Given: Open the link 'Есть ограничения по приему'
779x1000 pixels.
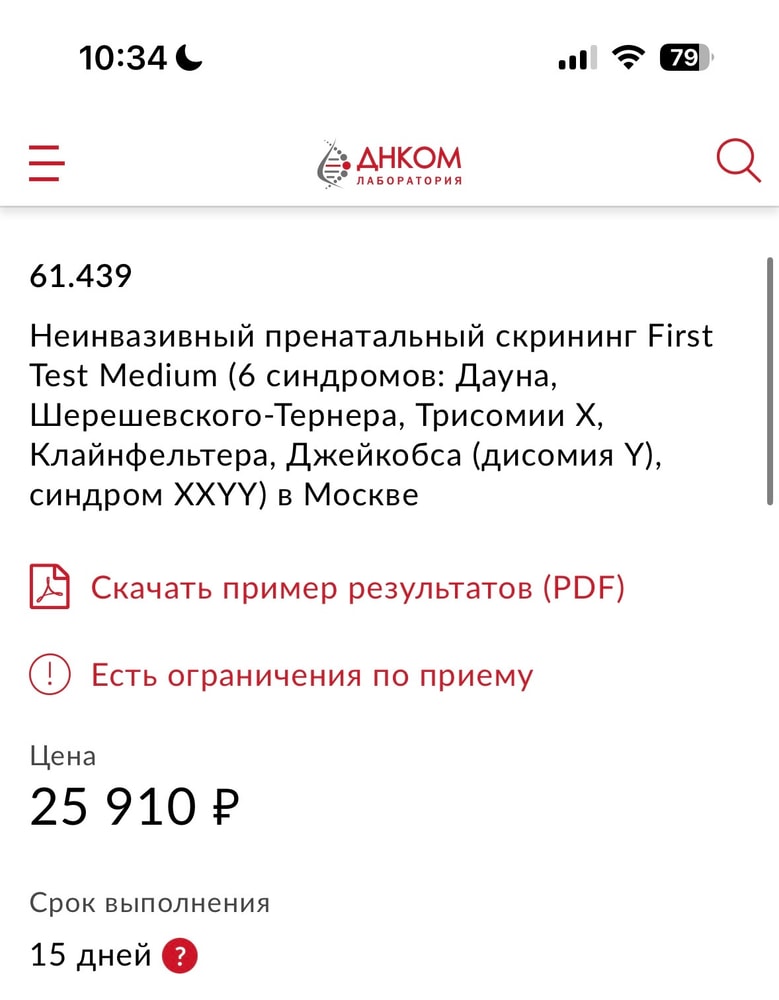Looking at the screenshot, I should 281,675.
